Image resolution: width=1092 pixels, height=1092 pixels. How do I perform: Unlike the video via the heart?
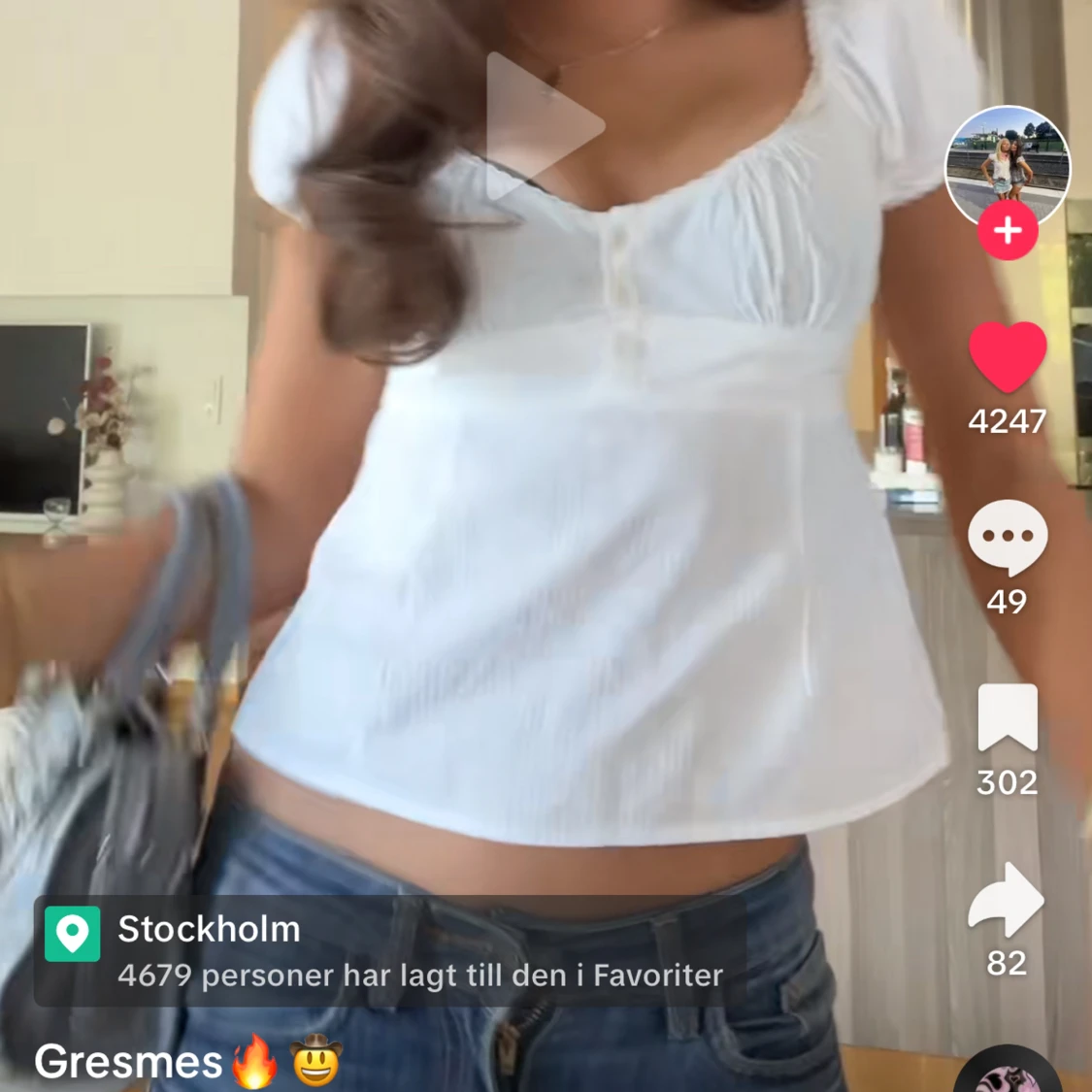click(x=1008, y=357)
